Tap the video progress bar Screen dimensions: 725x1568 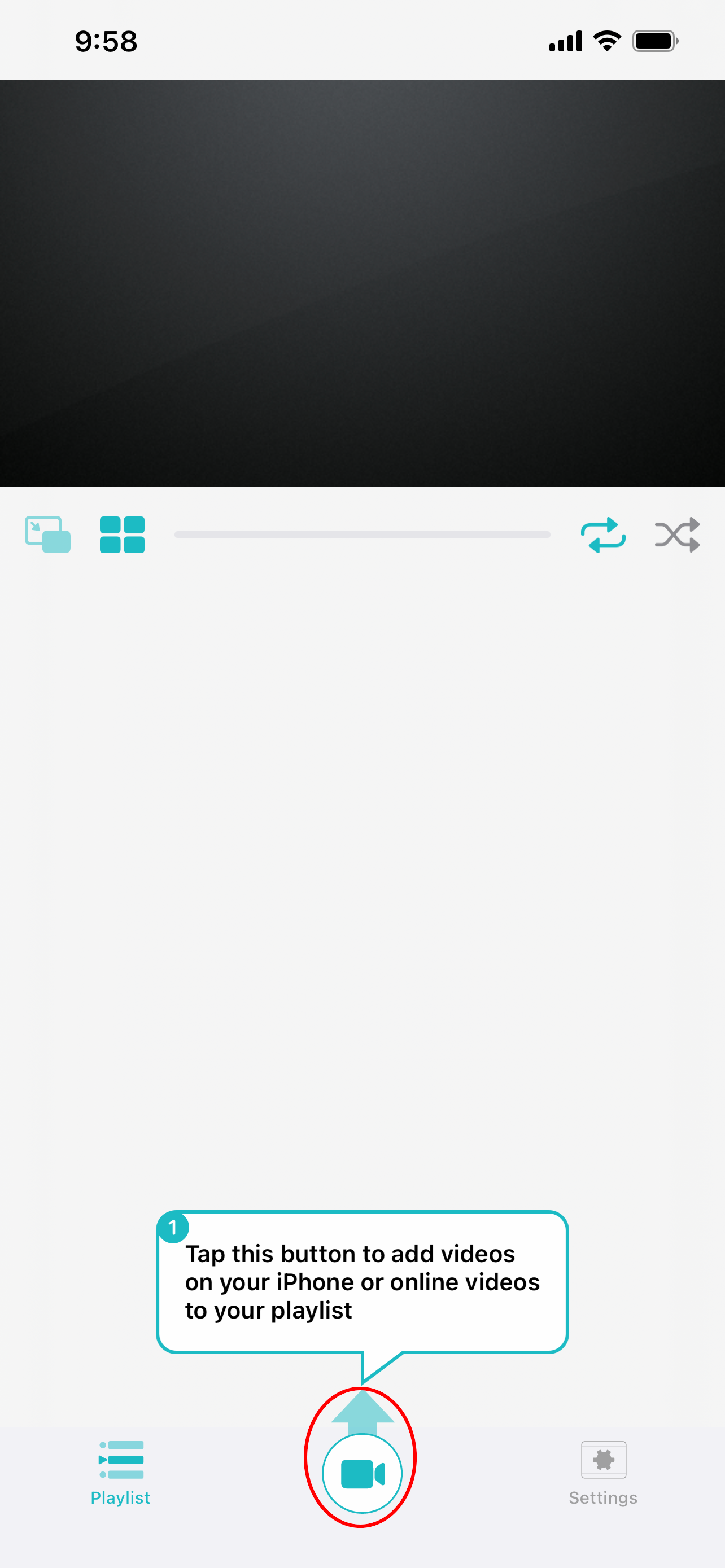(x=361, y=535)
